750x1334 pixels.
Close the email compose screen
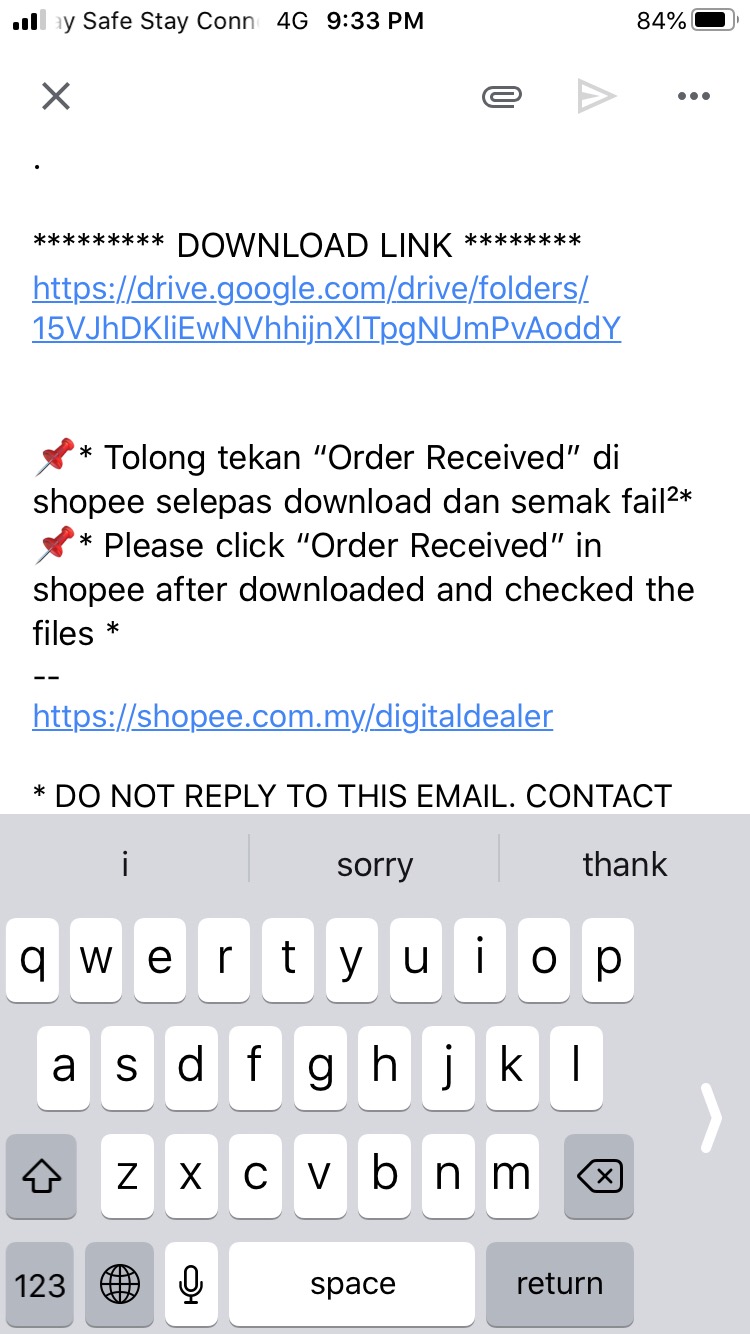(x=56, y=96)
